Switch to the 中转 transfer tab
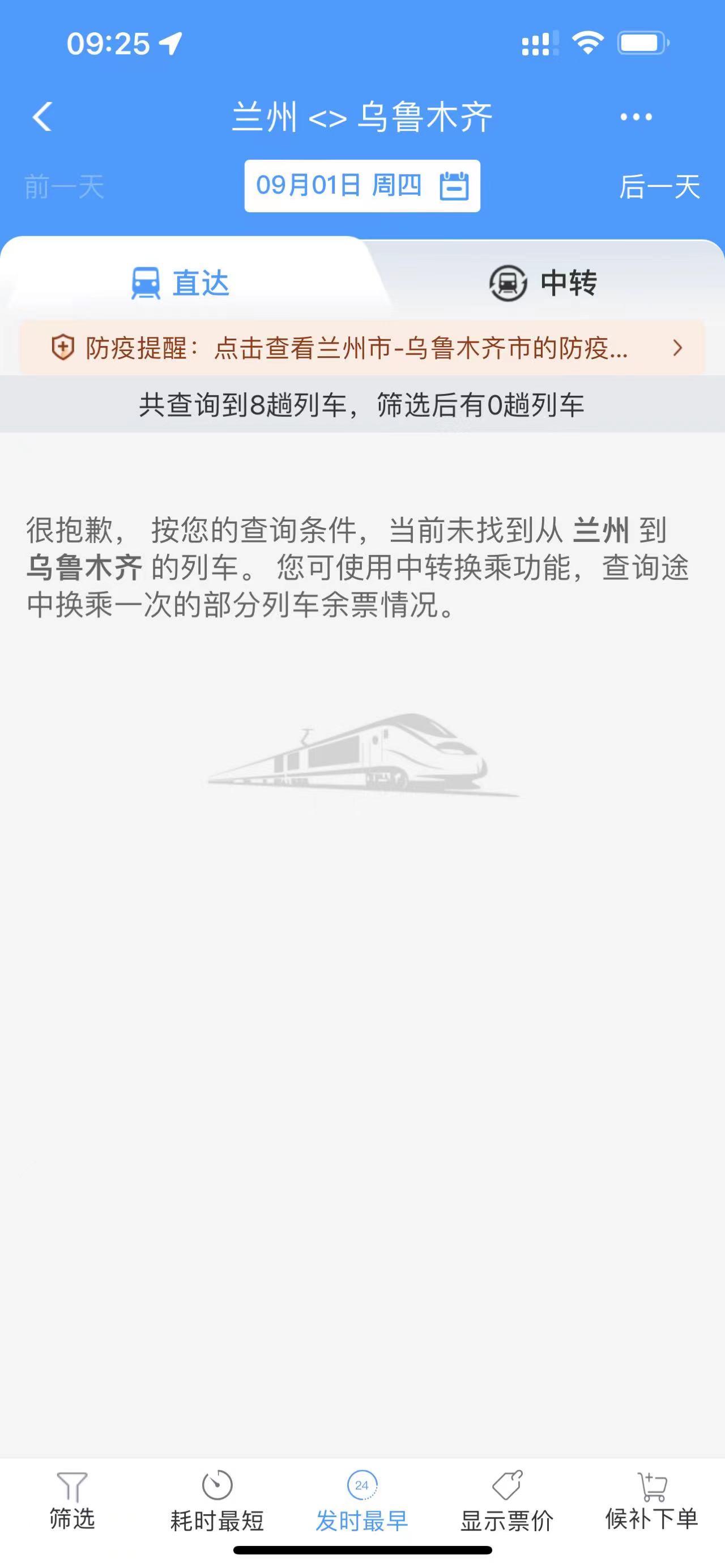The image size is (725, 1568). (544, 283)
